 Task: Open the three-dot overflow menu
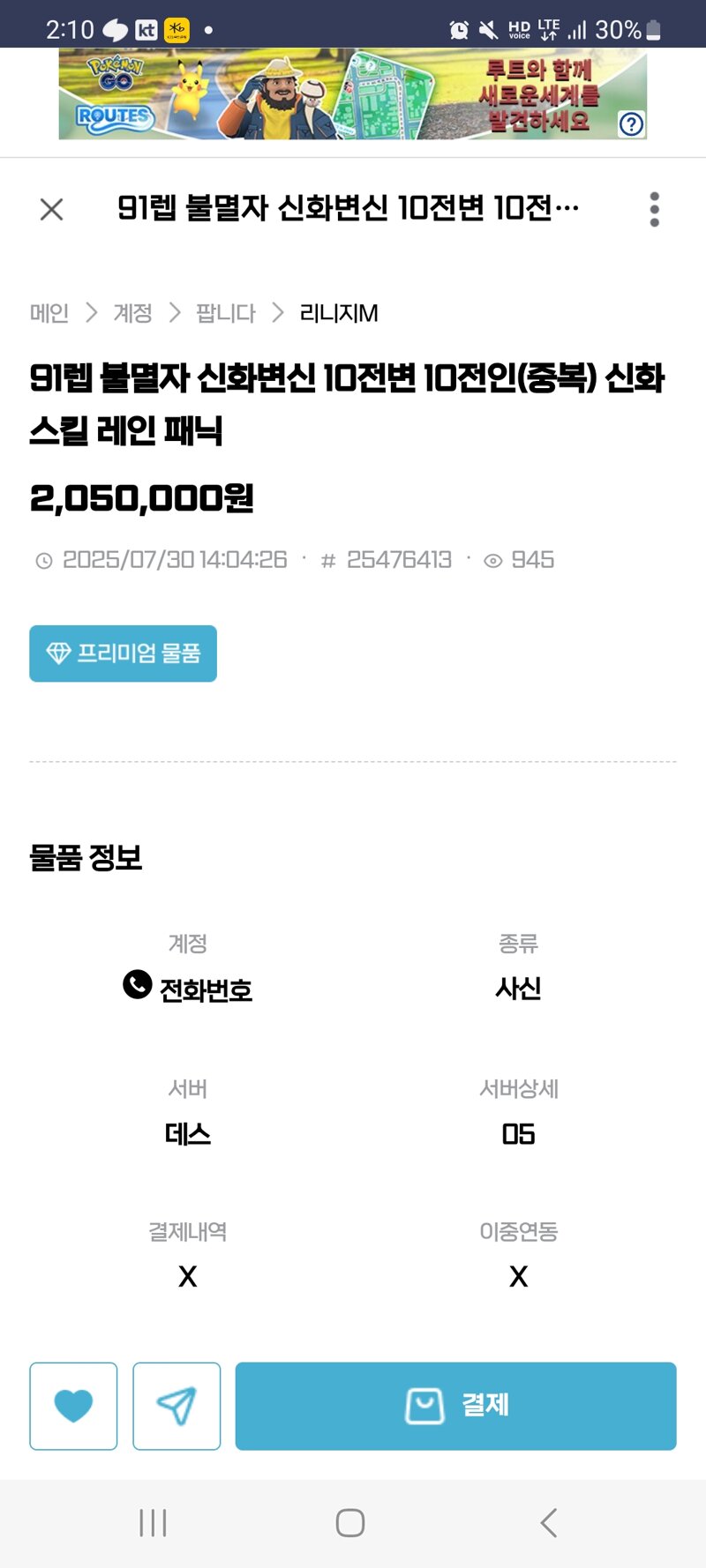654,209
